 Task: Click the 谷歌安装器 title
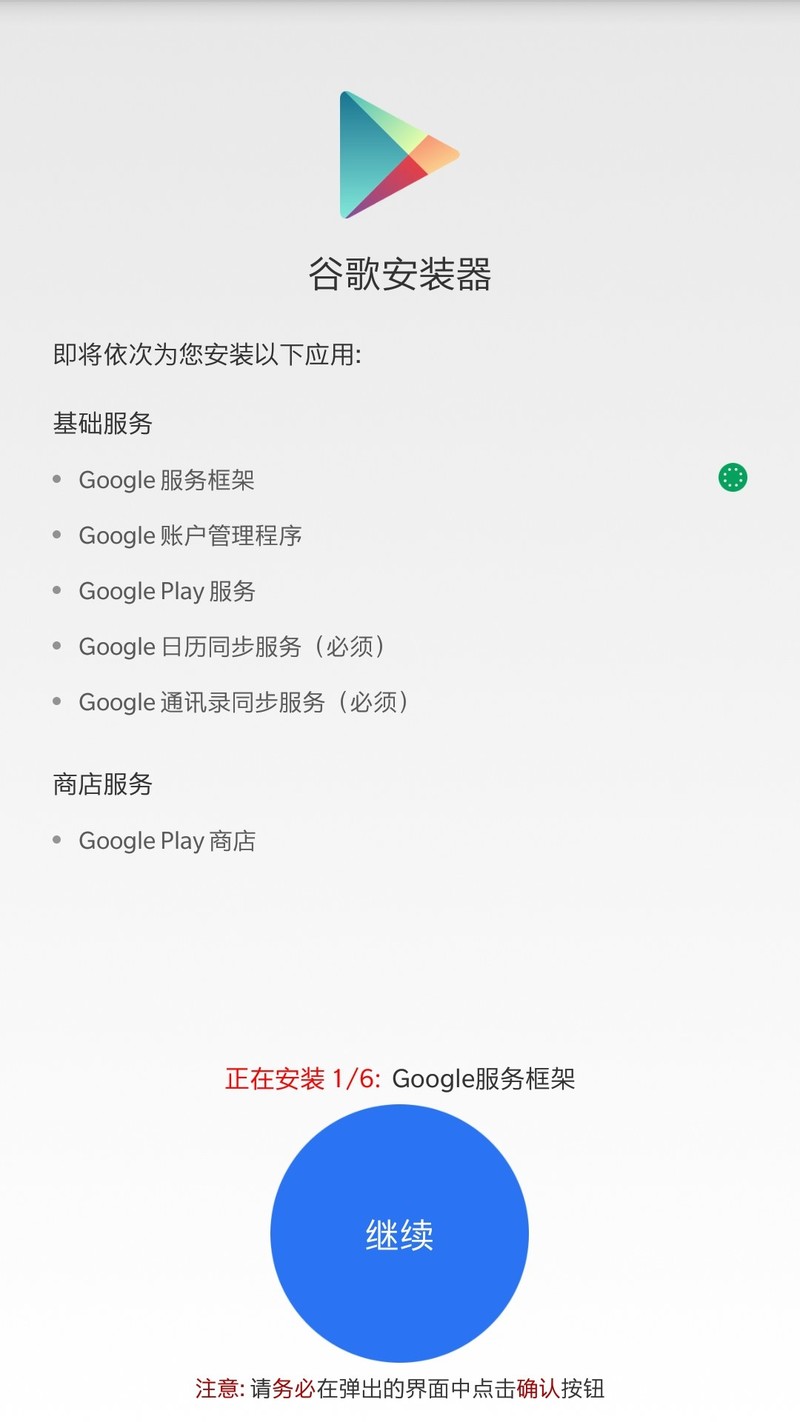398,273
